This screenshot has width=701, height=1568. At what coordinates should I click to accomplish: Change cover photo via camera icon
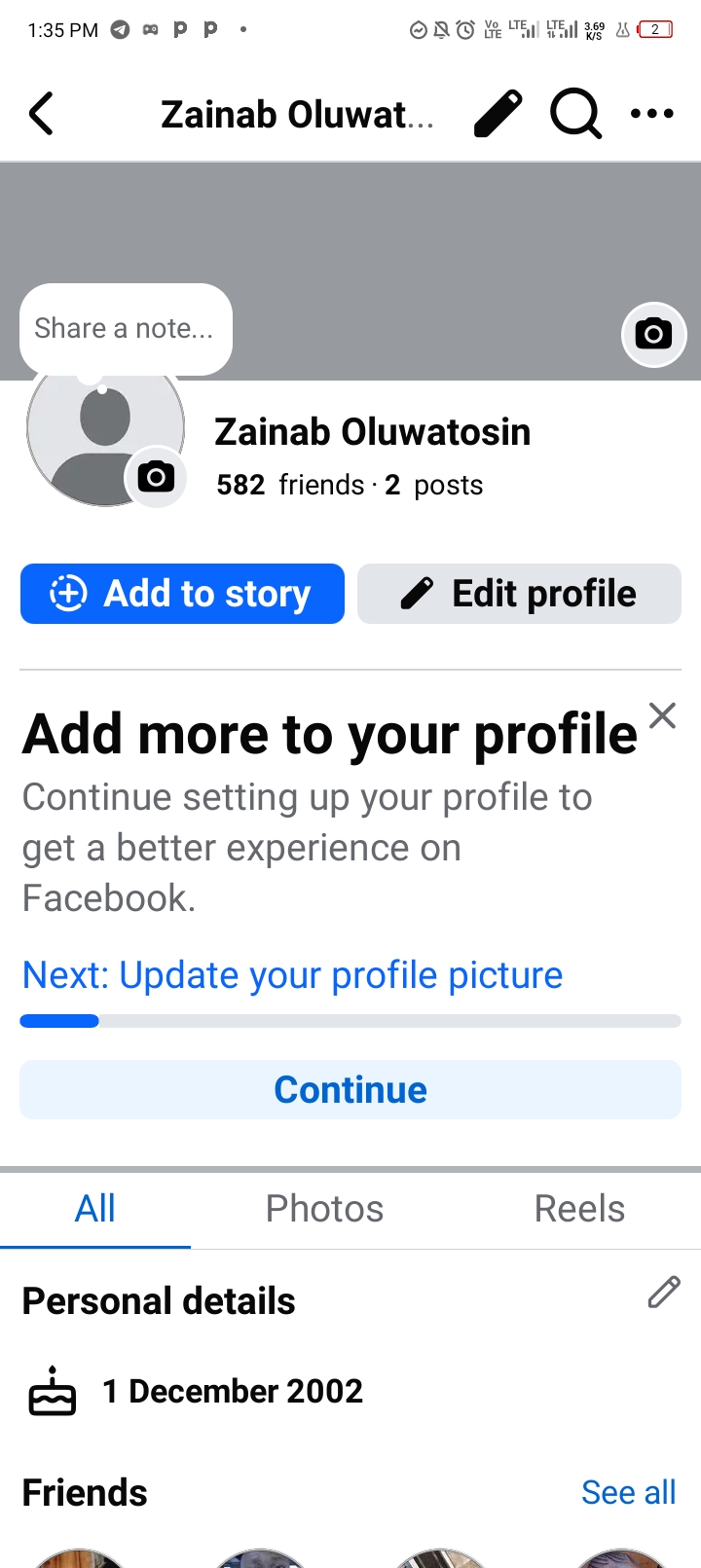tap(653, 335)
